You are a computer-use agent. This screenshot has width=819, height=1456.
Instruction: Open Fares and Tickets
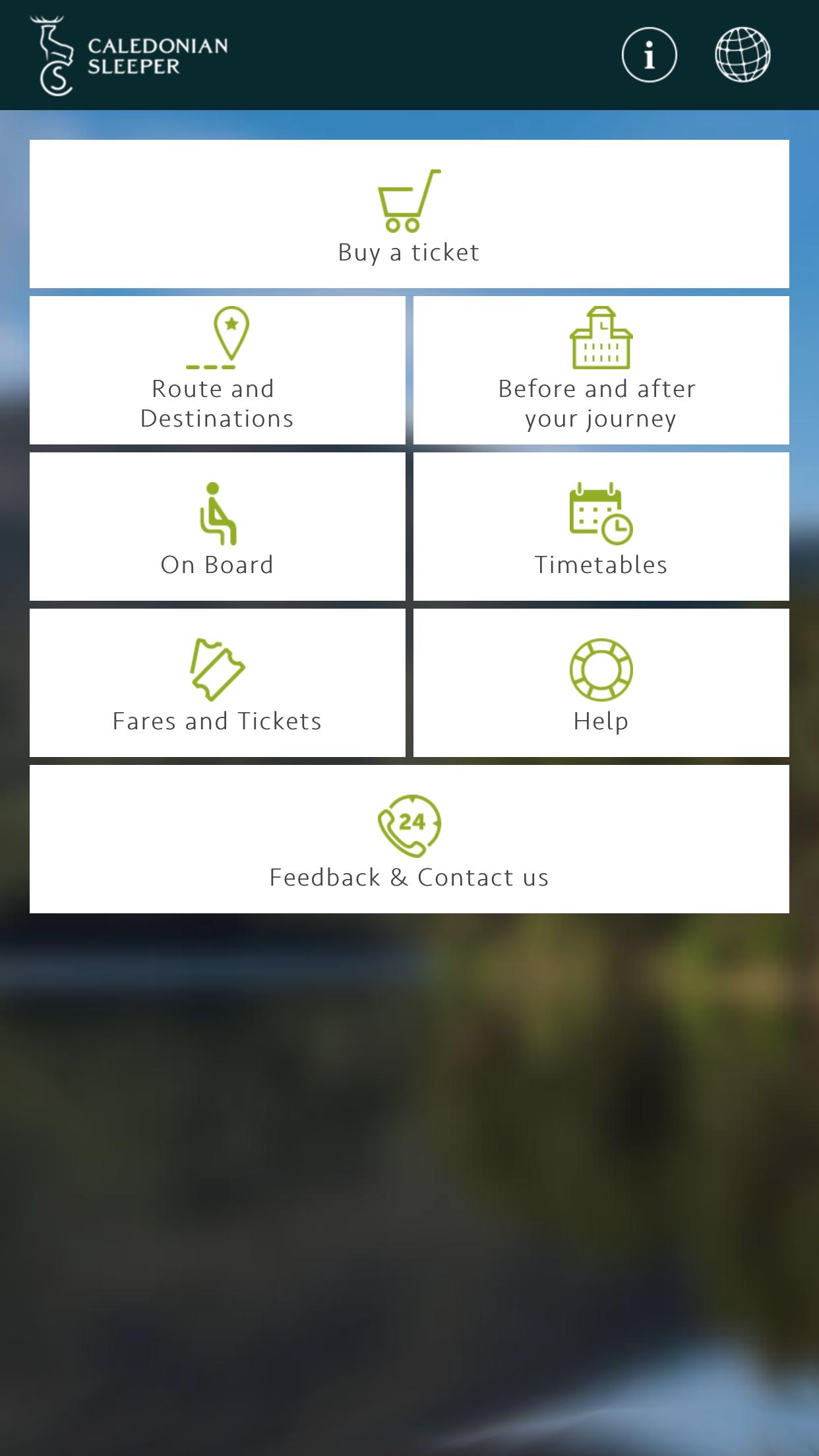[x=217, y=682]
